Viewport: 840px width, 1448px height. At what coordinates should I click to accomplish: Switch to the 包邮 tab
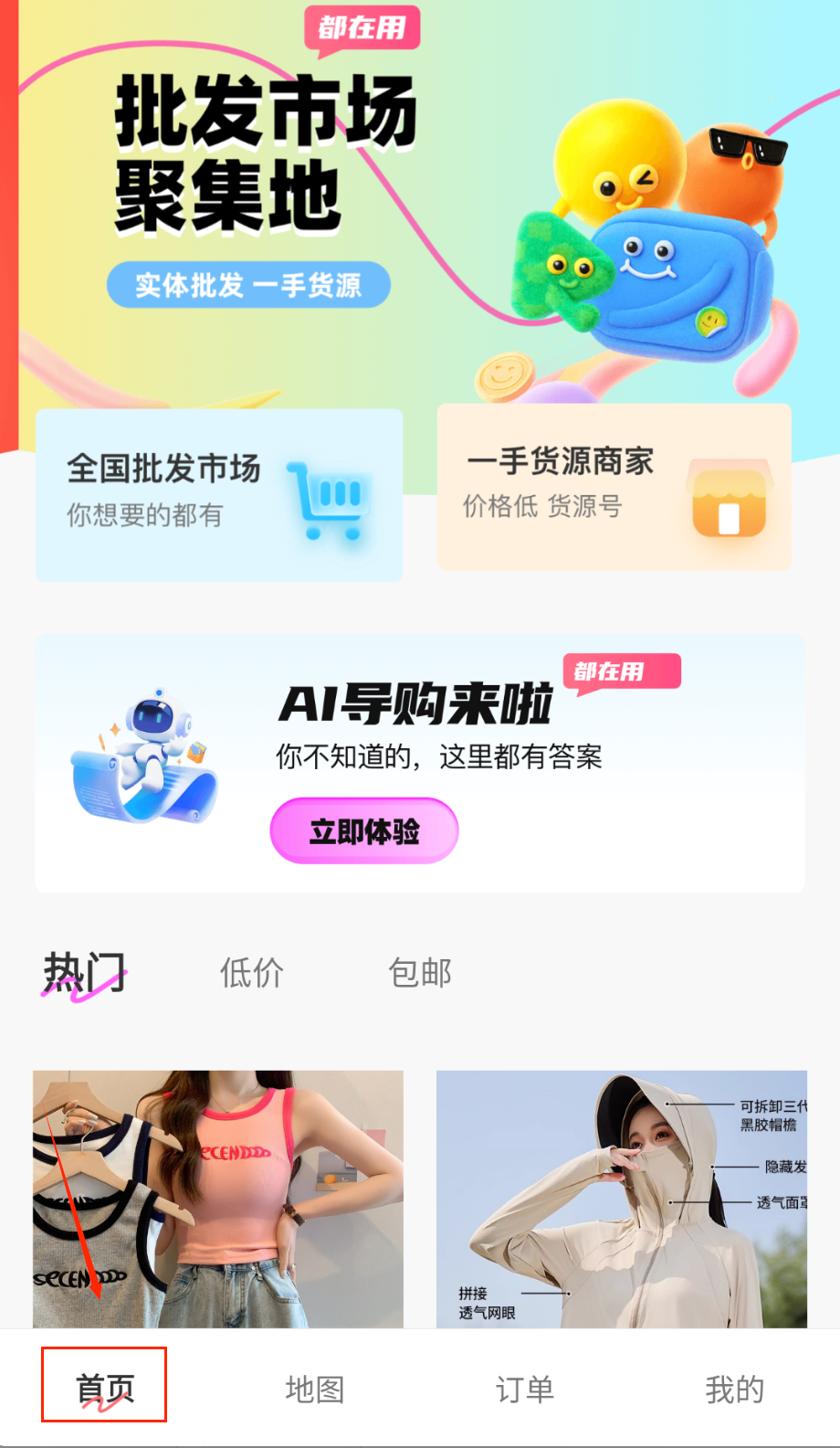point(420,973)
